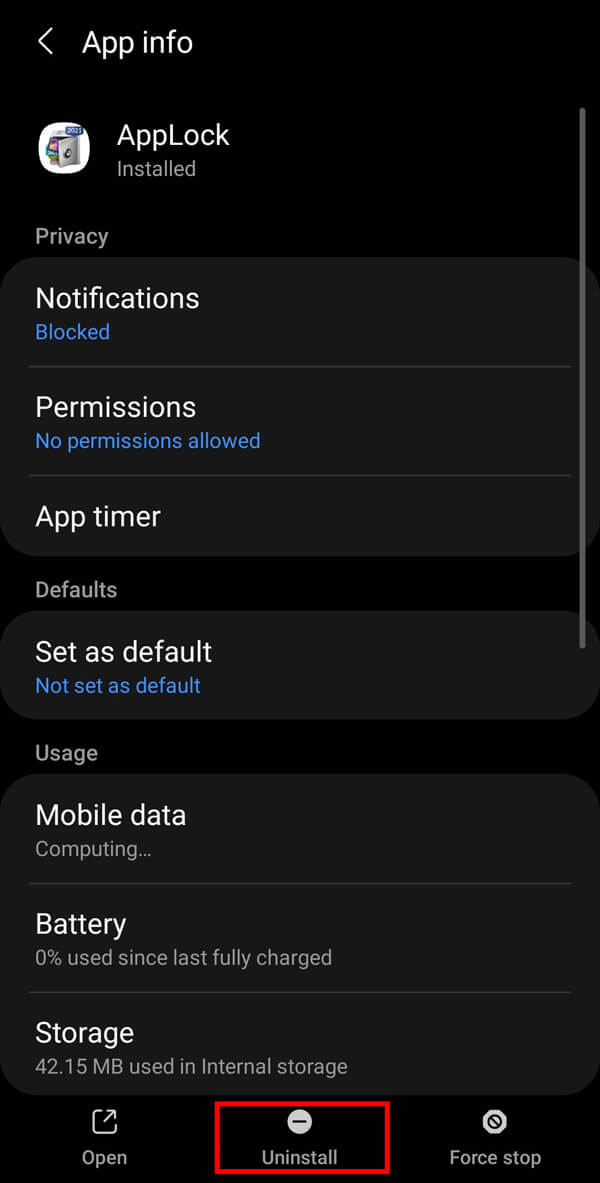
Task: Open Storage details
Action: click(x=290, y=1045)
